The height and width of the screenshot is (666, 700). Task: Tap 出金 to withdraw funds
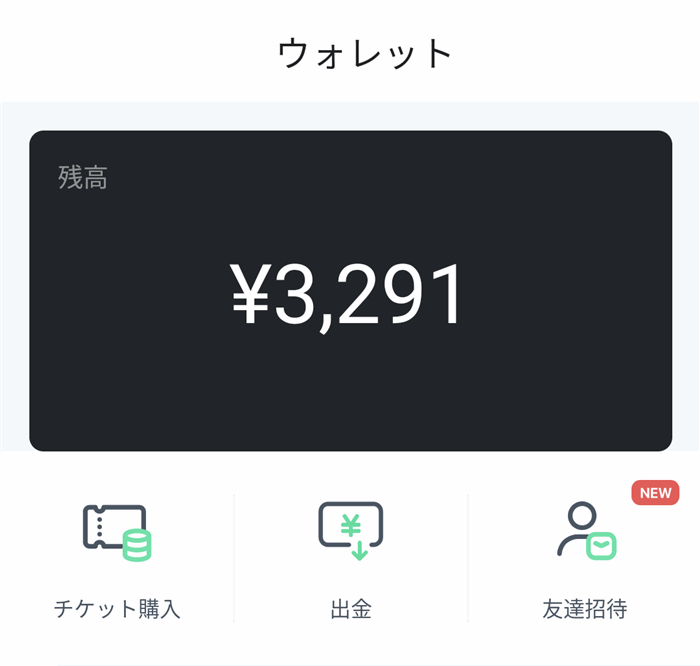pos(351,560)
